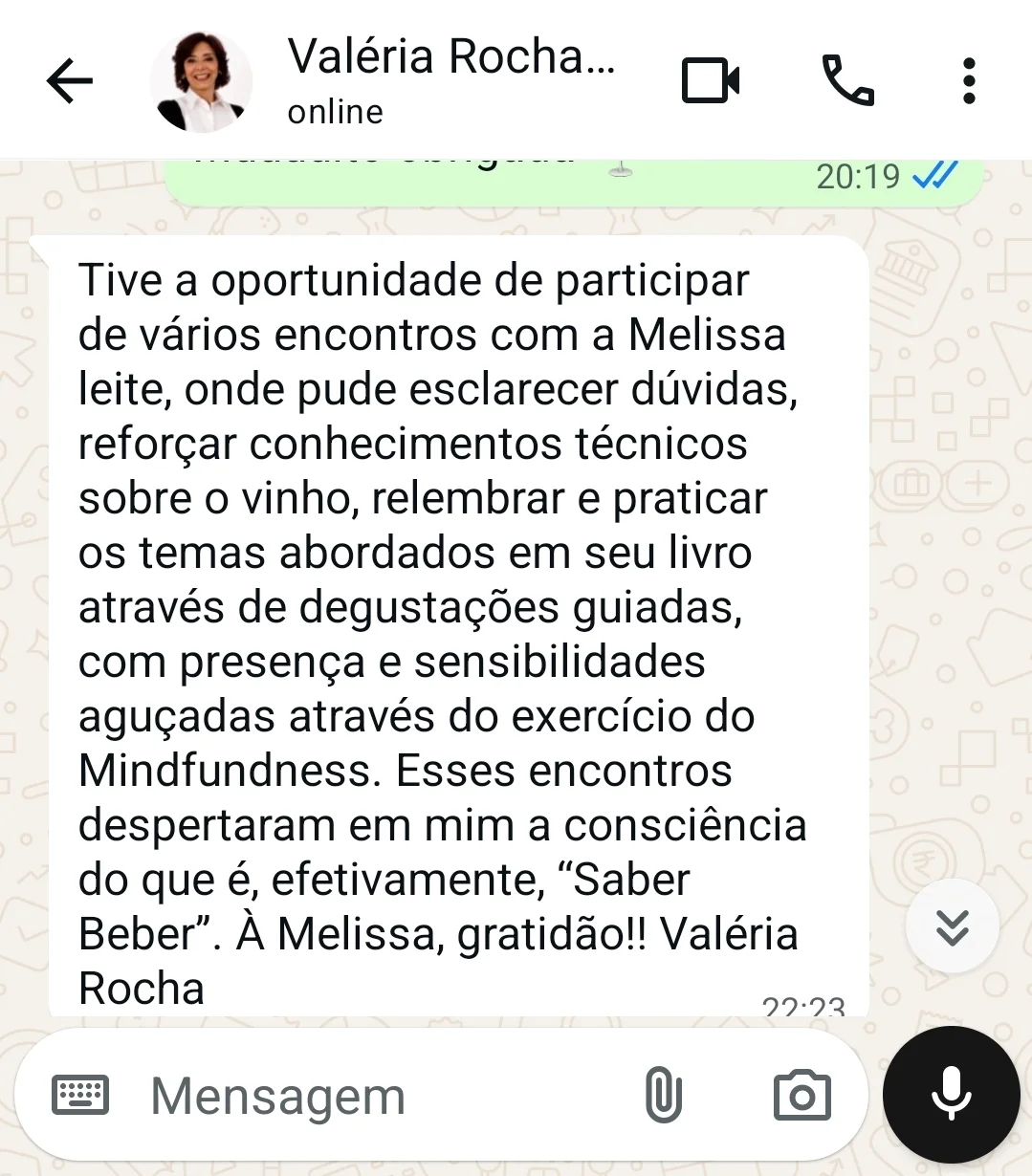The width and height of the screenshot is (1032, 1176).
Task: Open the camera to capture a photo
Action: pos(801,1096)
